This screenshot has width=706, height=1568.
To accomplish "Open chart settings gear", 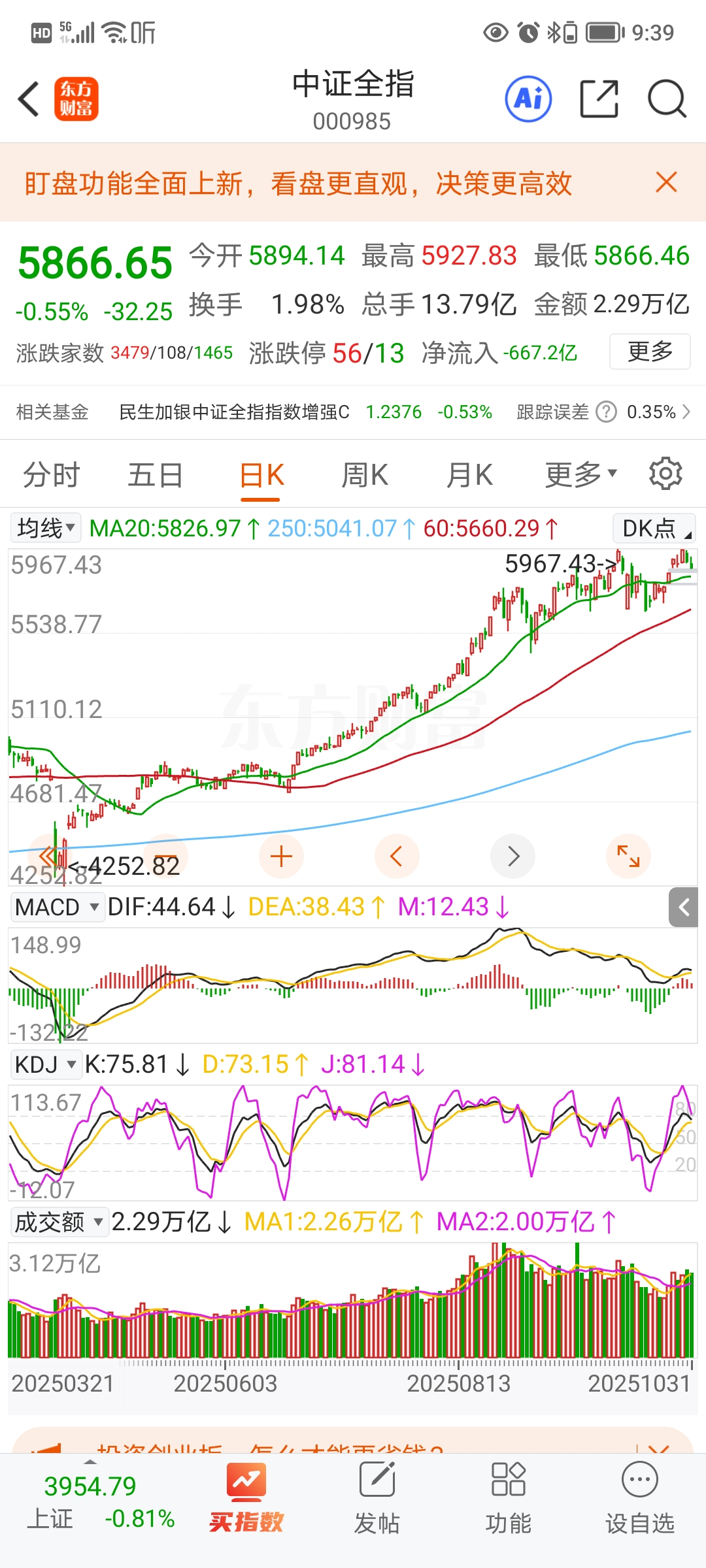I will [x=665, y=474].
